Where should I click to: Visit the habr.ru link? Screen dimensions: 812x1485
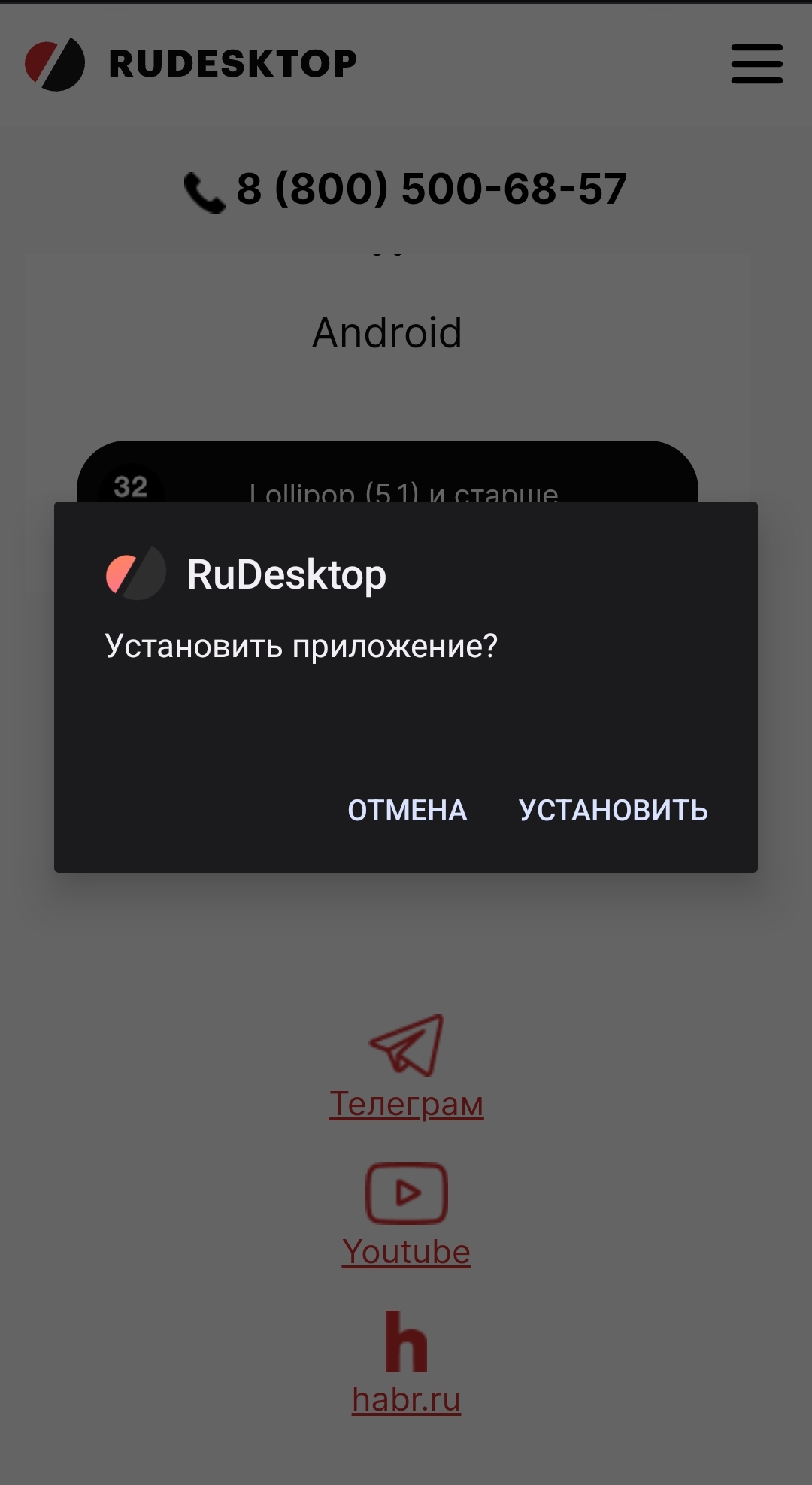pyautogui.click(x=406, y=1399)
